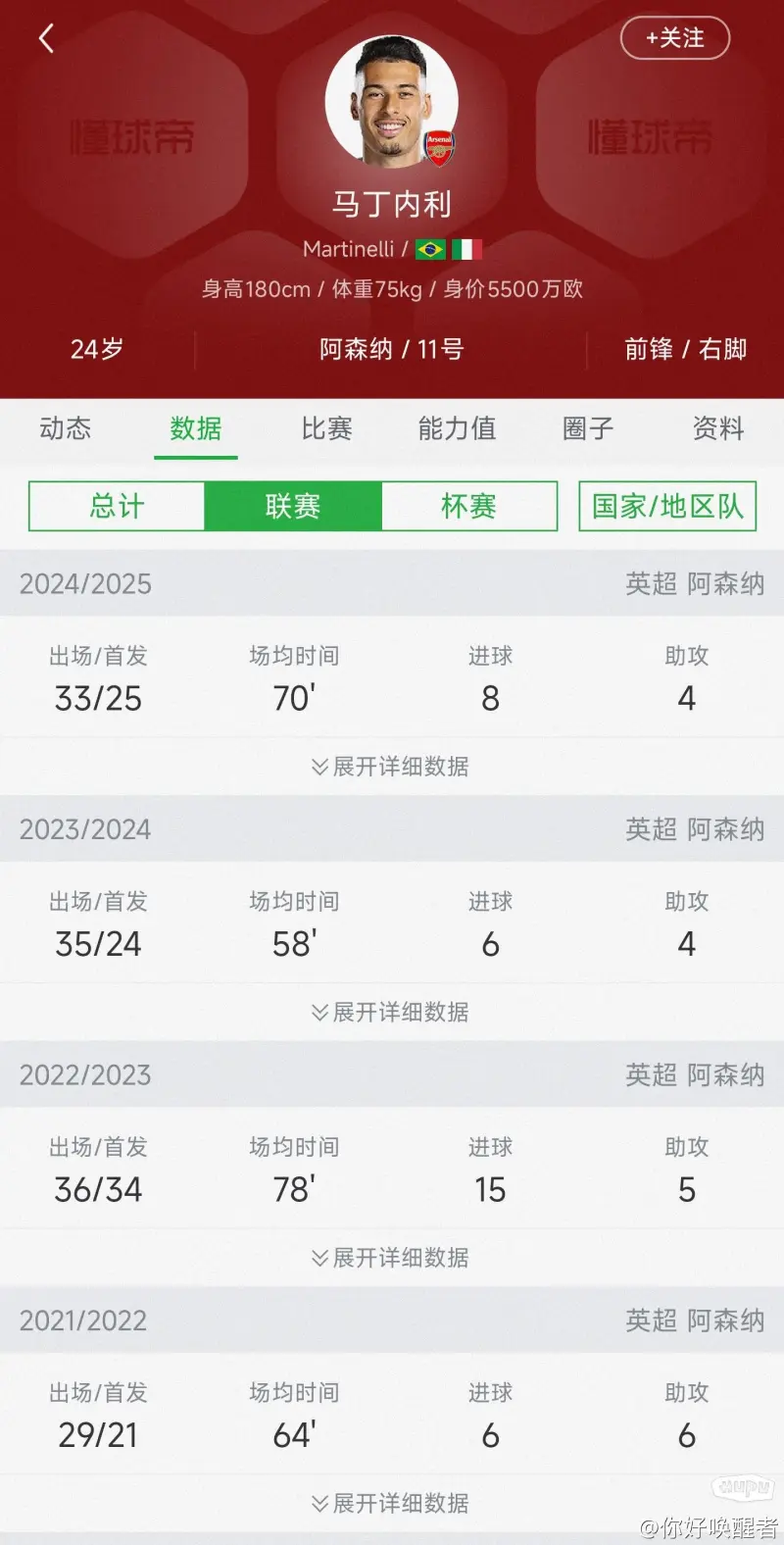784x1545 pixels.
Task: Switch to the 动态 tab
Action: (65, 428)
